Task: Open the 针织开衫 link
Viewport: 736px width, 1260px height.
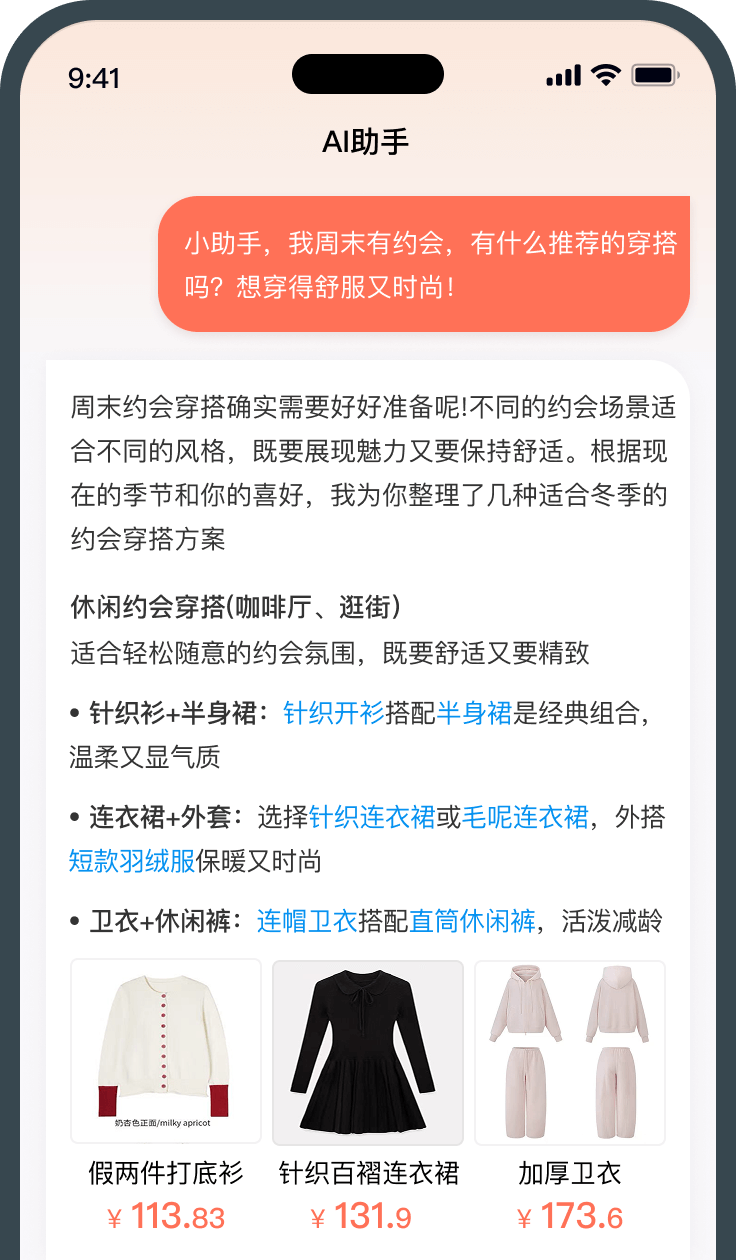Action: point(334,714)
